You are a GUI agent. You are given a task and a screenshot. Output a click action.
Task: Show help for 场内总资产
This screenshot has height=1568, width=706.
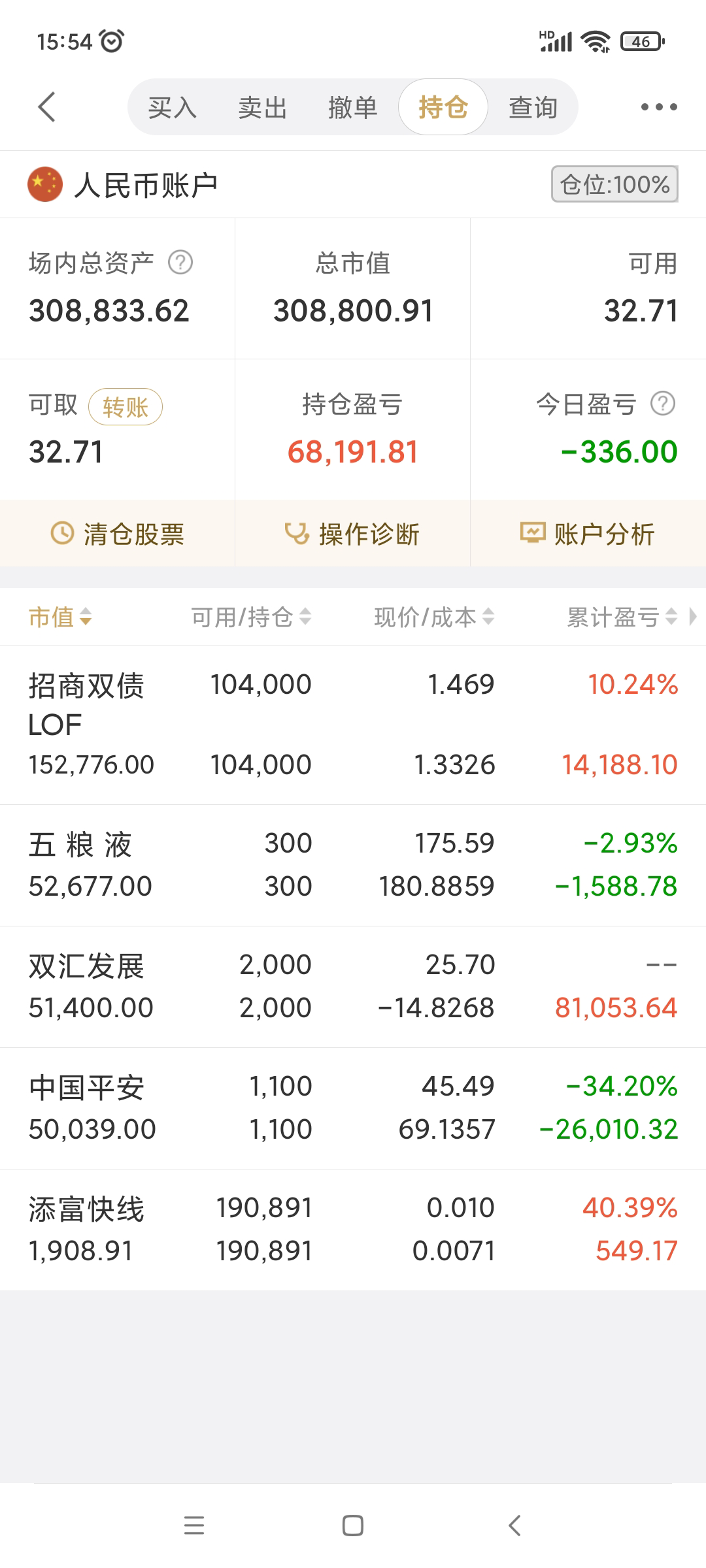tap(180, 263)
